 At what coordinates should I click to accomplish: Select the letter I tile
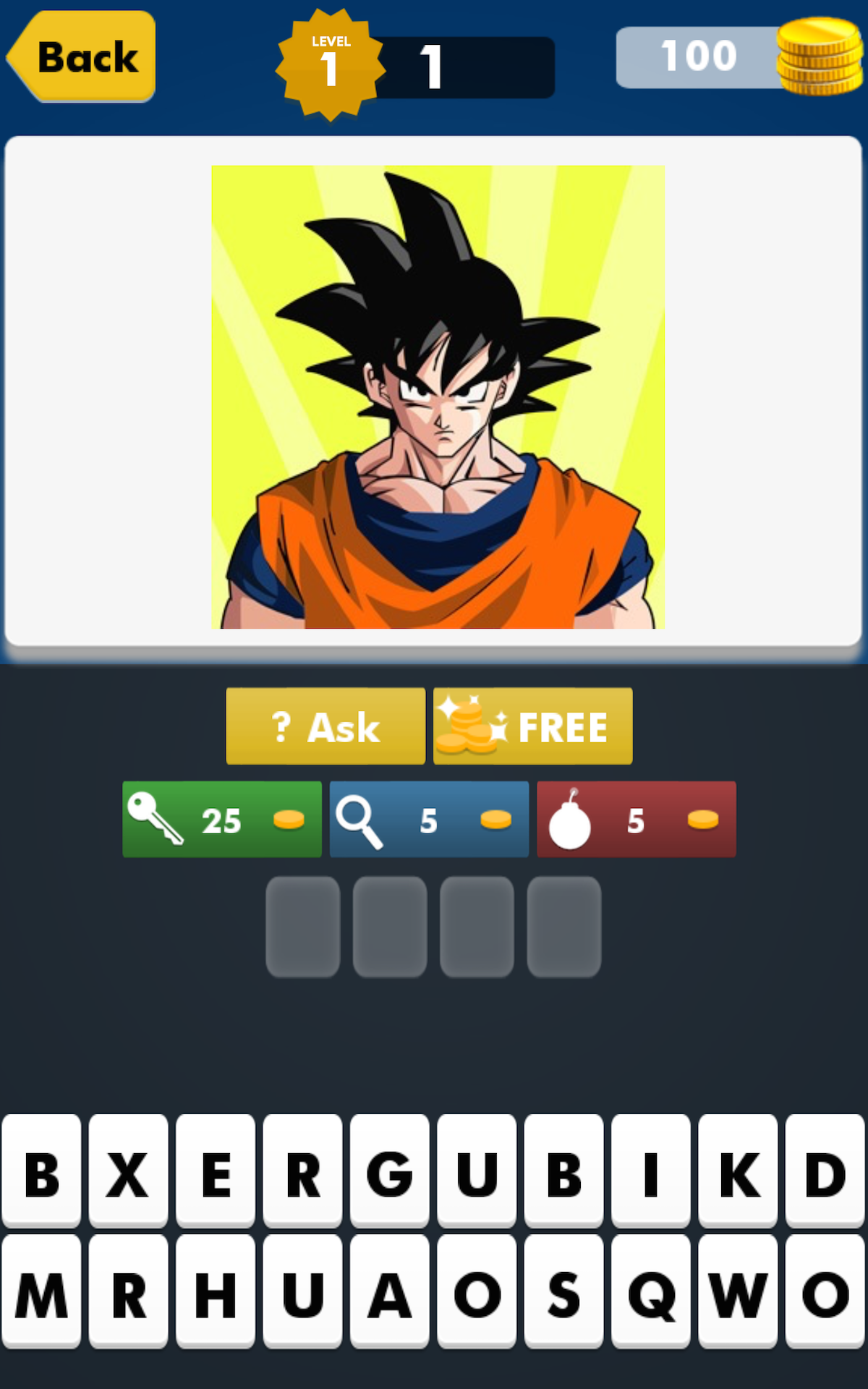651,1172
